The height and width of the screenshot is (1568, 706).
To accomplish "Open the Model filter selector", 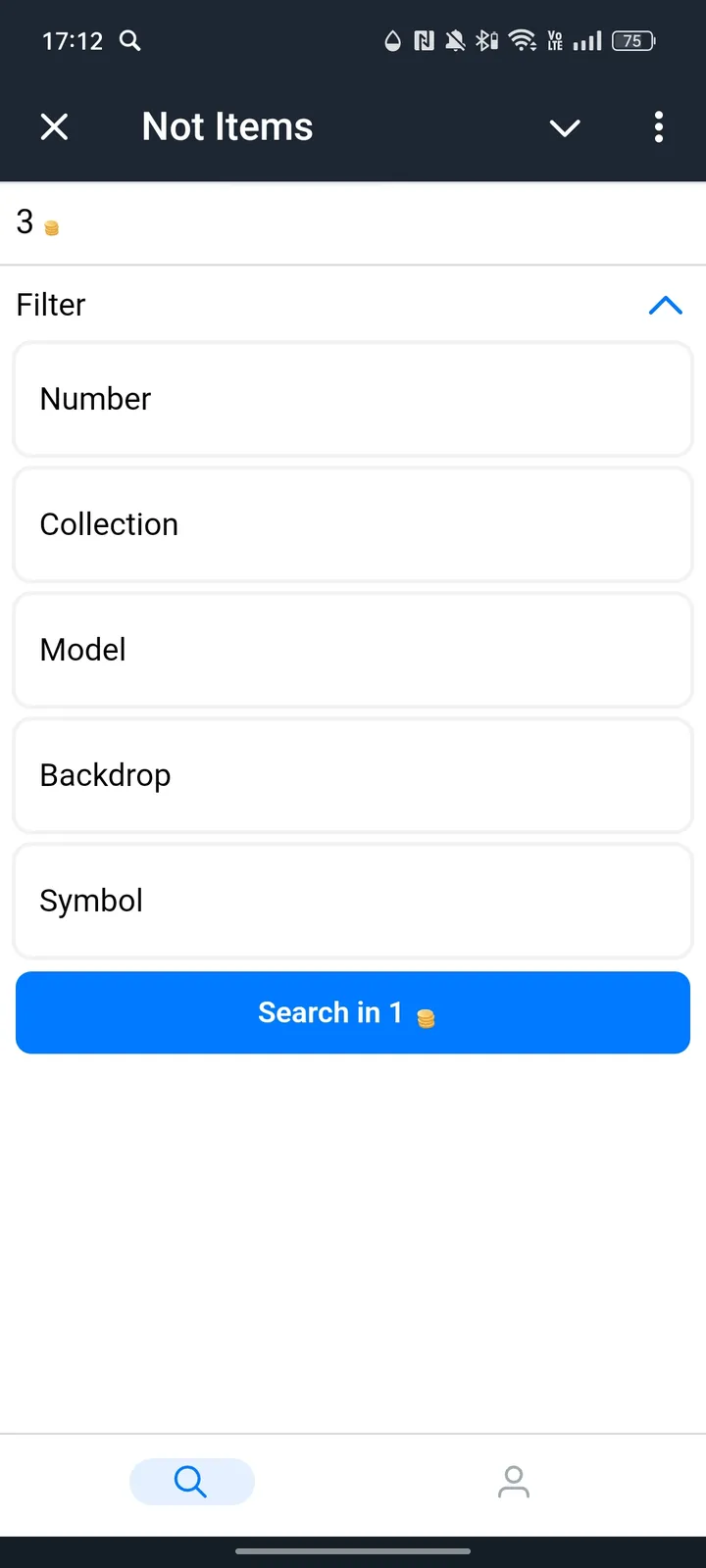I will (x=352, y=650).
